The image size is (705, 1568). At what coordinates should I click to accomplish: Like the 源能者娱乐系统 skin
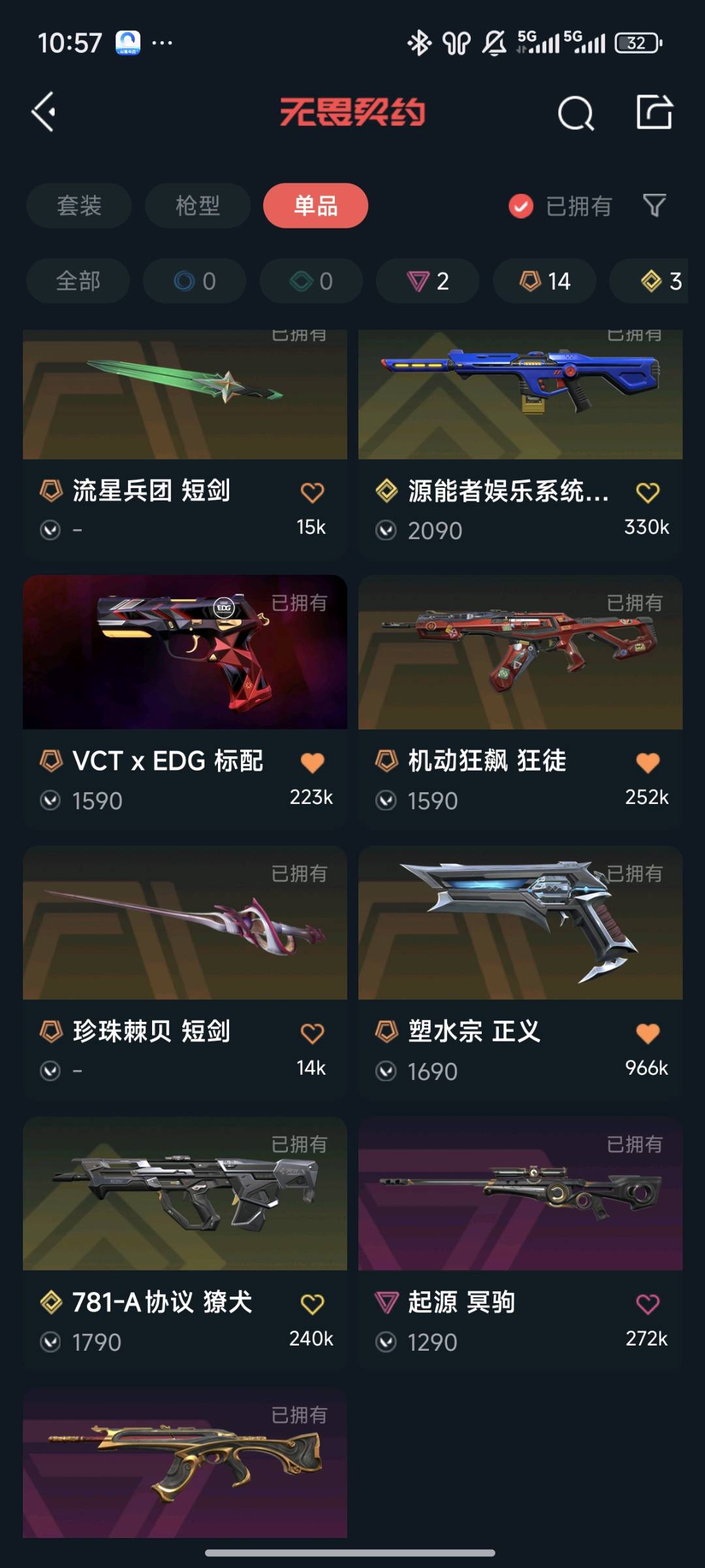tap(648, 493)
